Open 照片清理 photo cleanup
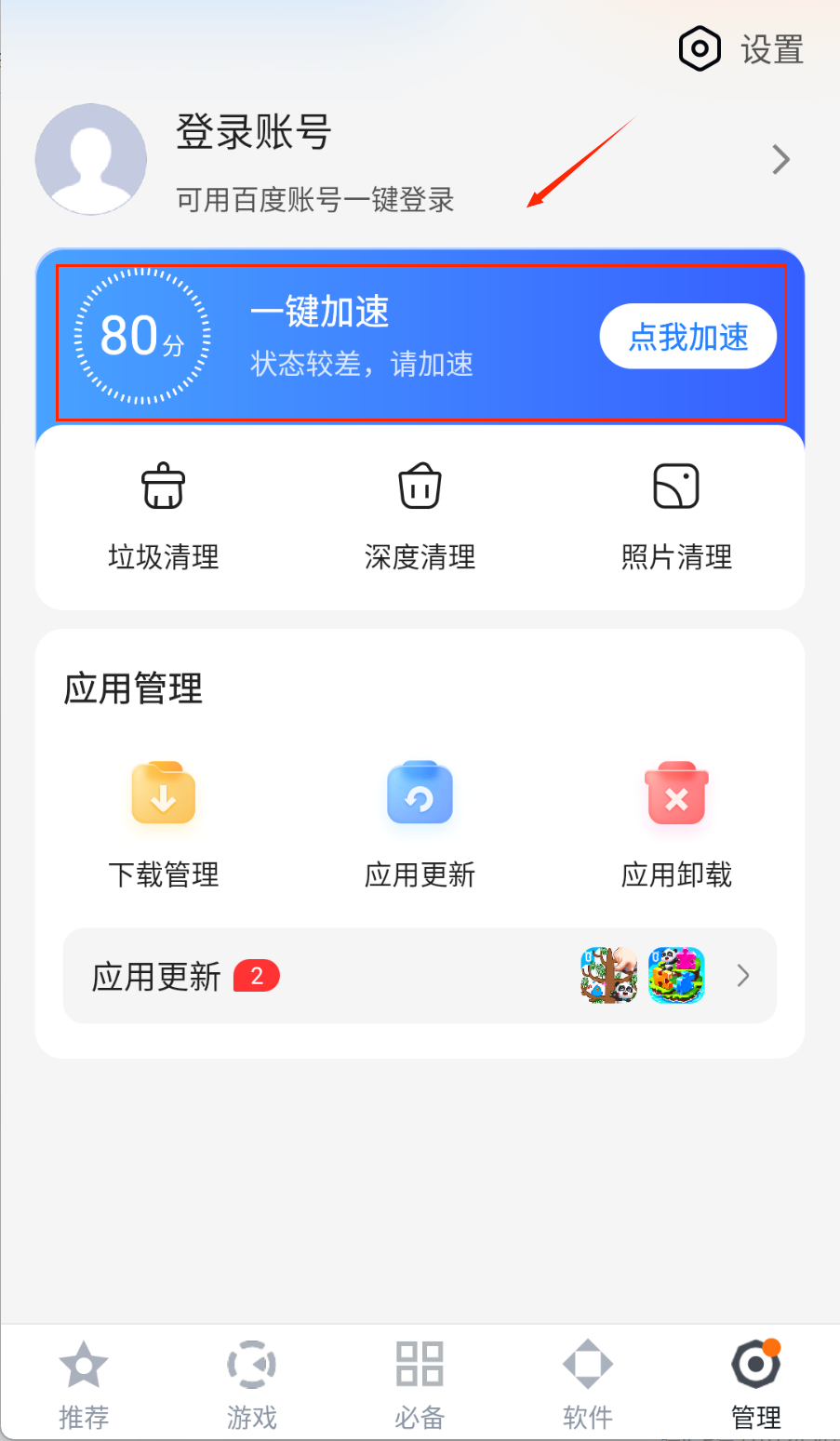The width and height of the screenshot is (840, 1441). pos(676,516)
